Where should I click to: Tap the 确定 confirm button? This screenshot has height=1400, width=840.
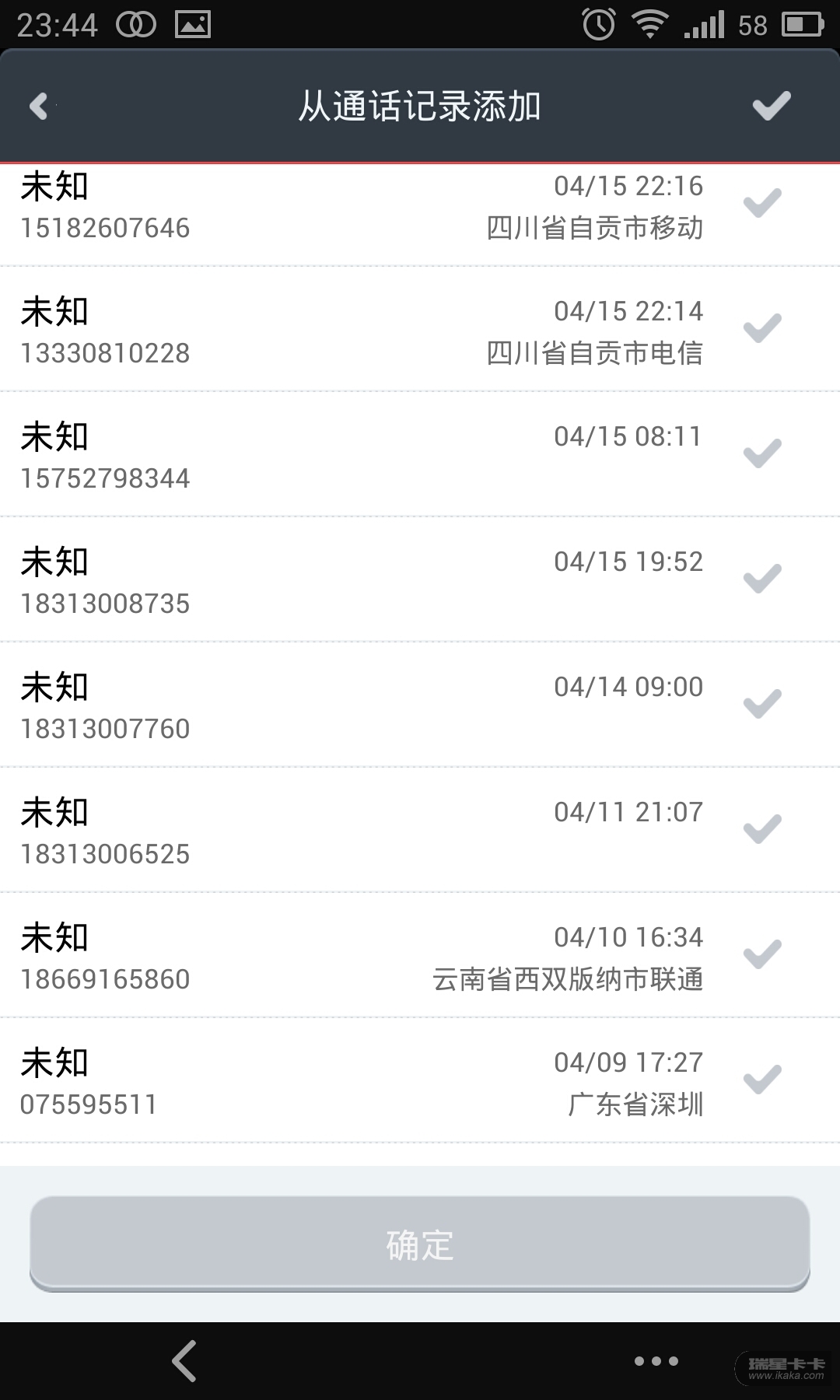(420, 1244)
